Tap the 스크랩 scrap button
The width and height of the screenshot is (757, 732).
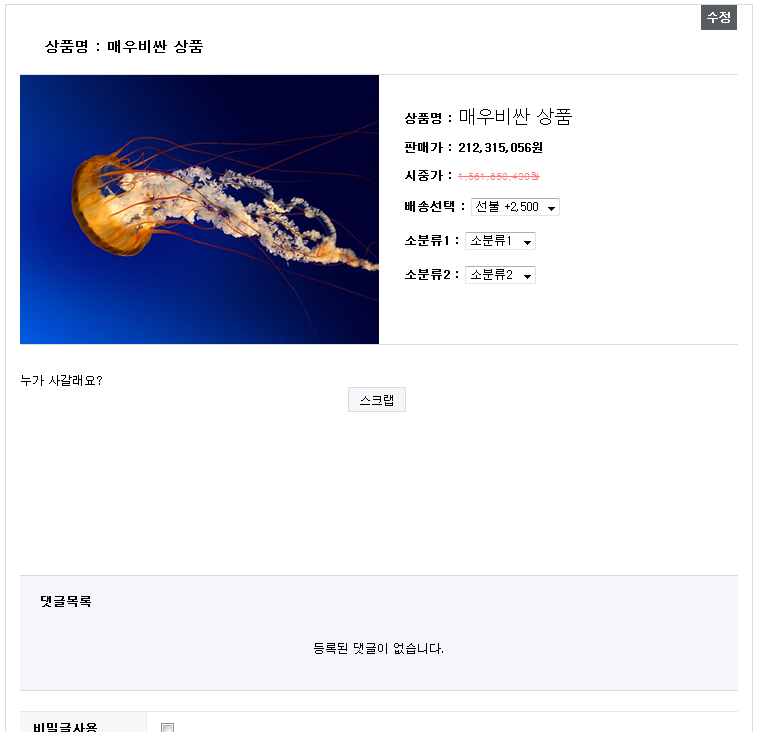[377, 400]
